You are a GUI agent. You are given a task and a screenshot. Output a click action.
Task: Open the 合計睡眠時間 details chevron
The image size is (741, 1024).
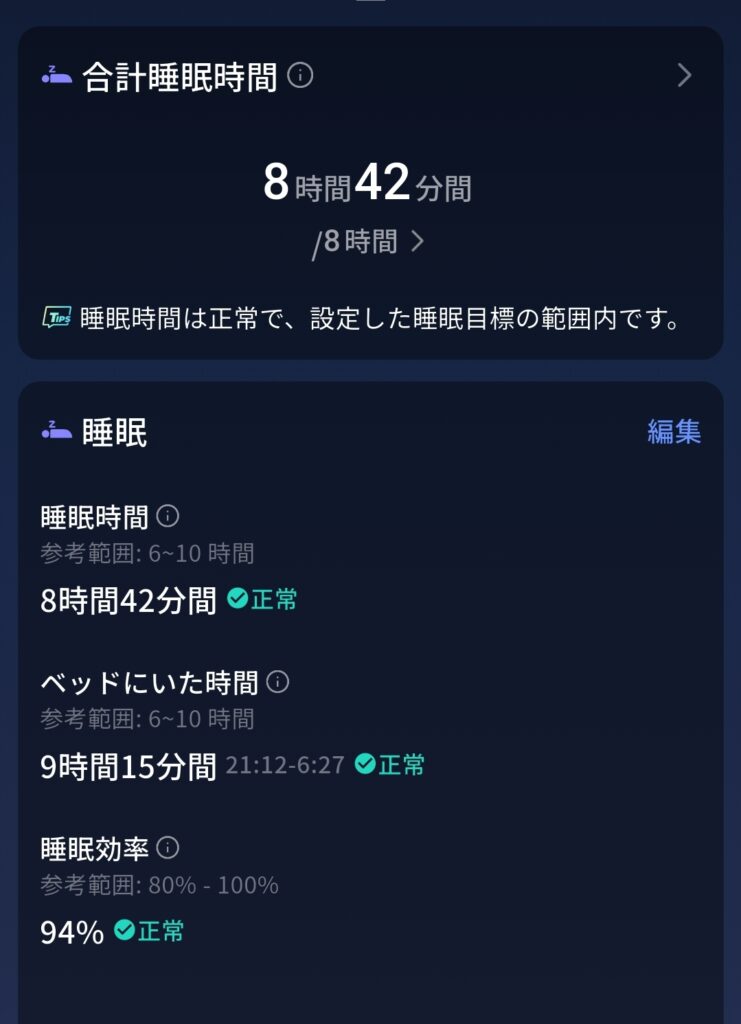[x=684, y=76]
